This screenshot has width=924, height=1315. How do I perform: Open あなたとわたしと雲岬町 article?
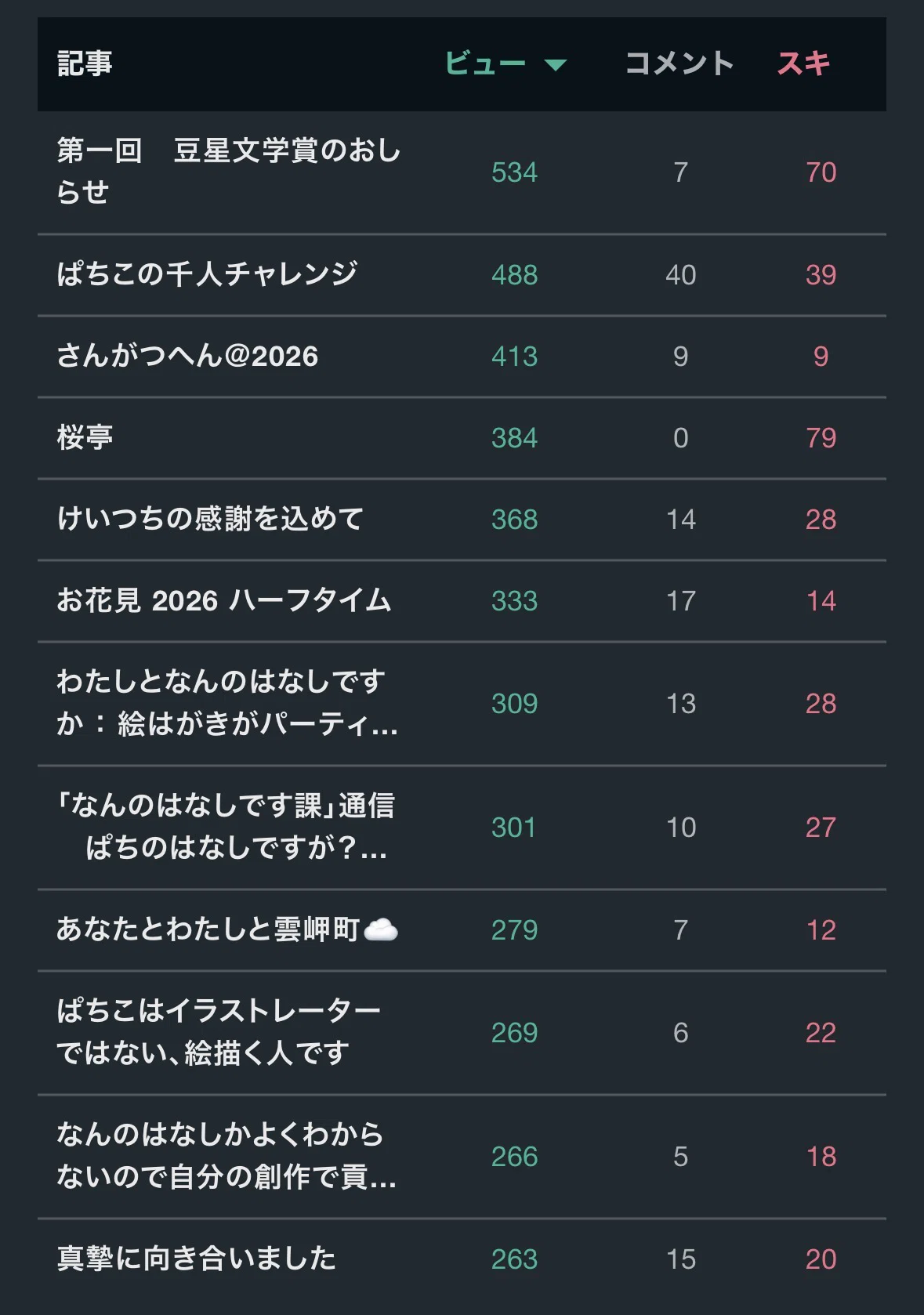(x=227, y=929)
